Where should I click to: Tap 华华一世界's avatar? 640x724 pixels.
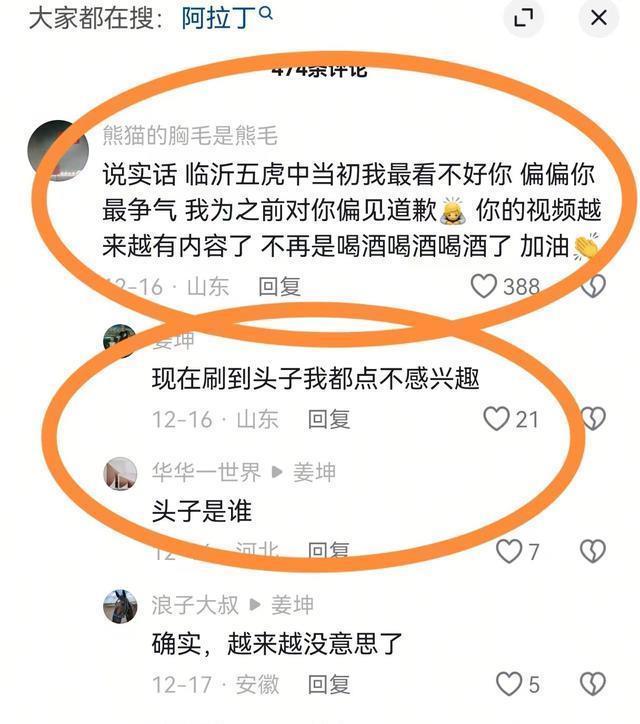pyautogui.click(x=121, y=474)
